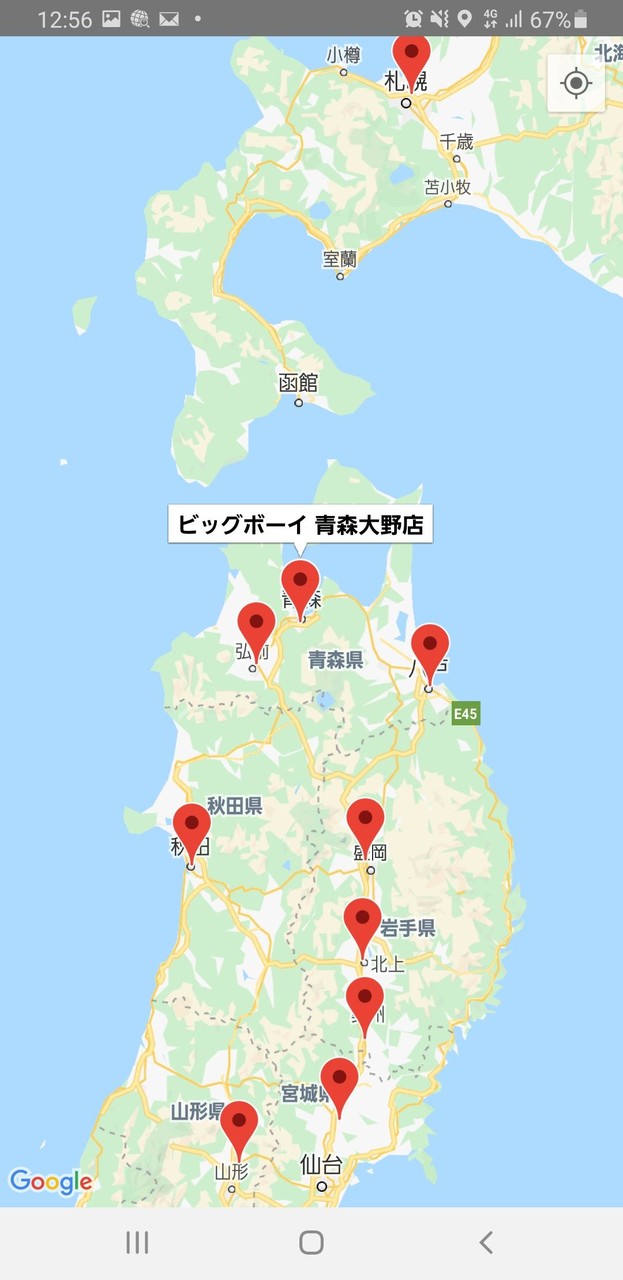The width and height of the screenshot is (623, 1280).
Task: Open the ビッグボーイ 青森大野店 info window
Action: pyautogui.click(x=300, y=524)
